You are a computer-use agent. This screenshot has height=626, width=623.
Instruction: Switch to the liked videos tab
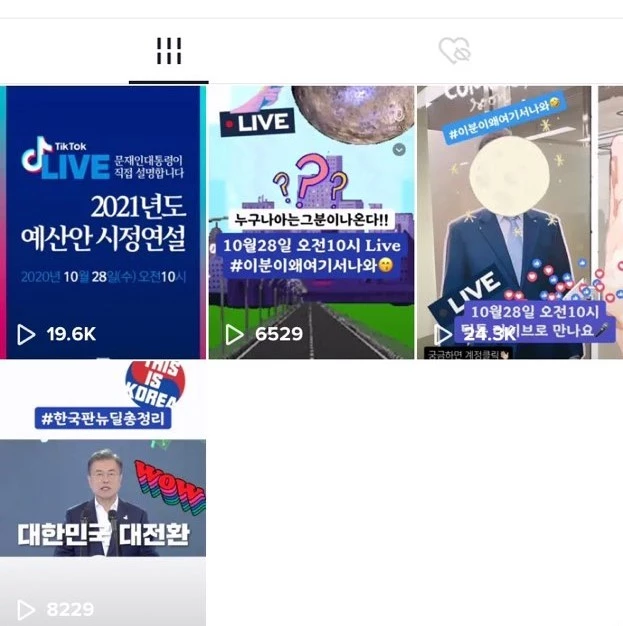pos(454,51)
